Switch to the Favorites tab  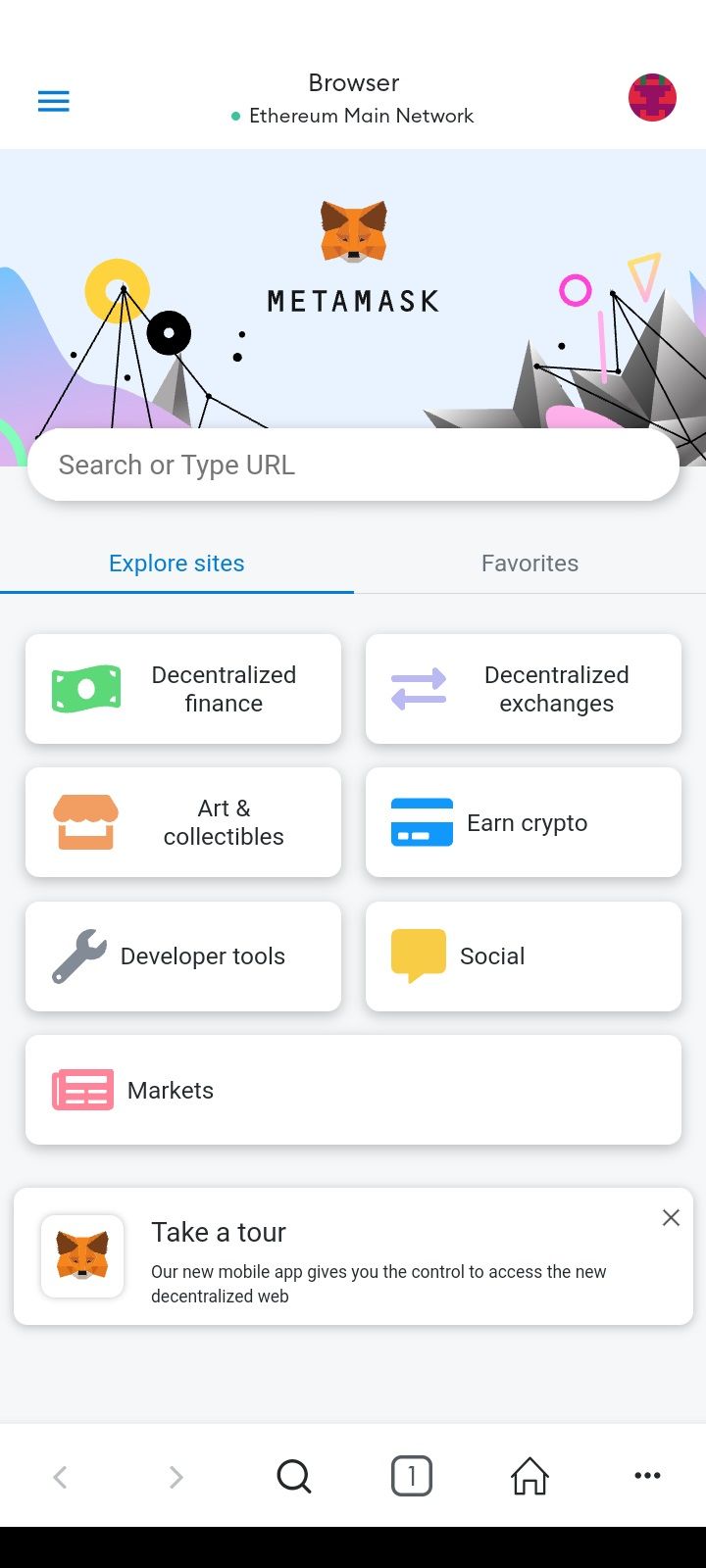pos(529,563)
